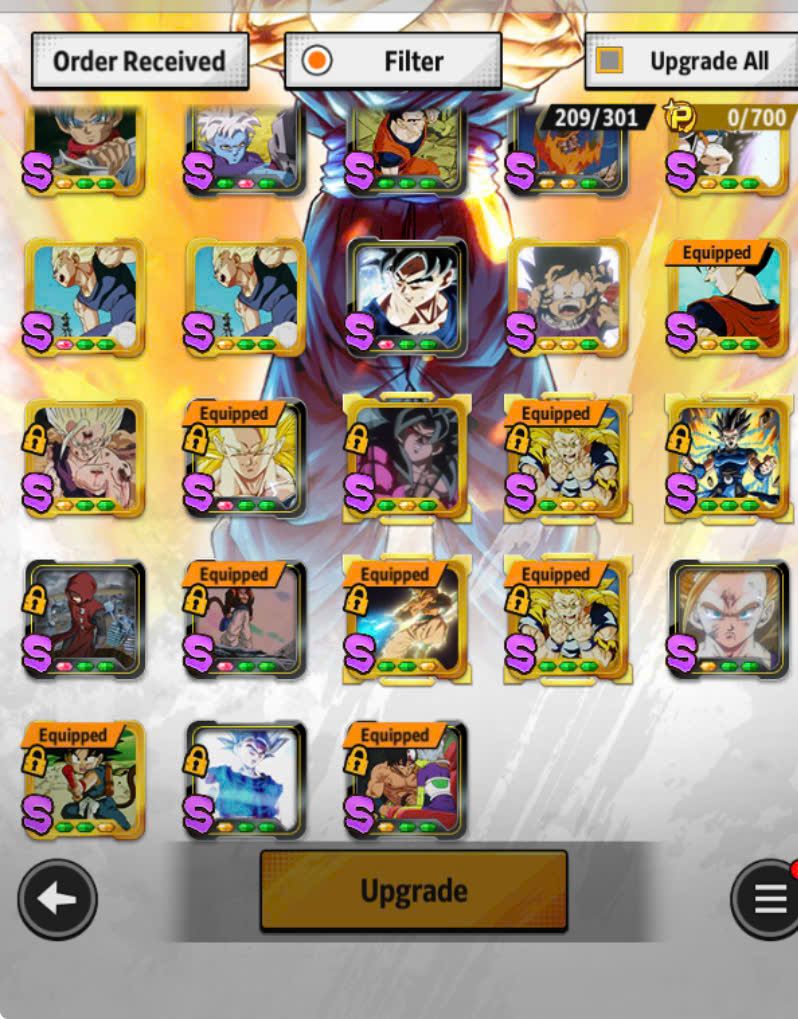Tap the back arrow button

[x=57, y=899]
